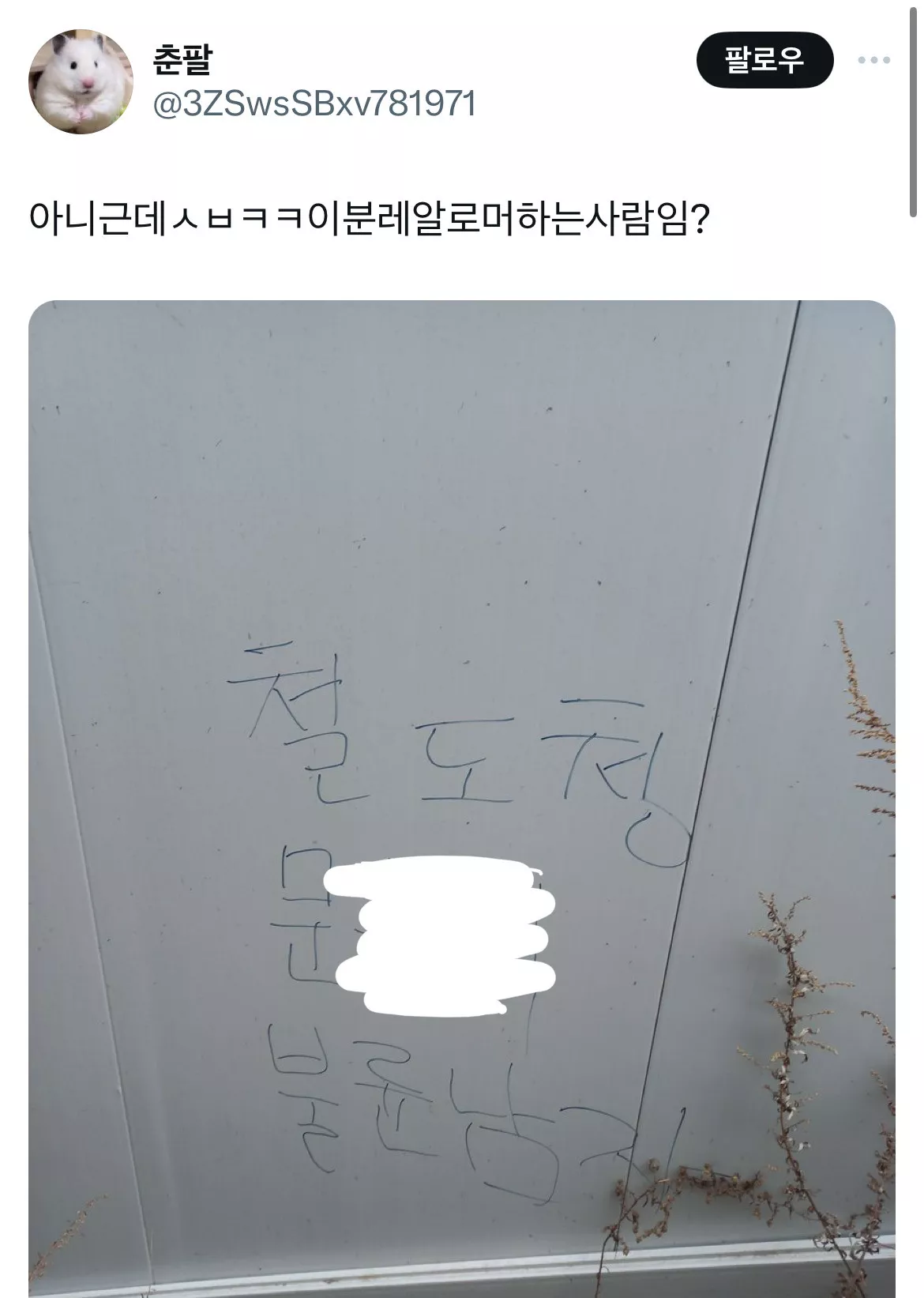Follow 춘팔 with the 팔로우 button
Viewport: 924px width, 1298px height.
coord(764,61)
